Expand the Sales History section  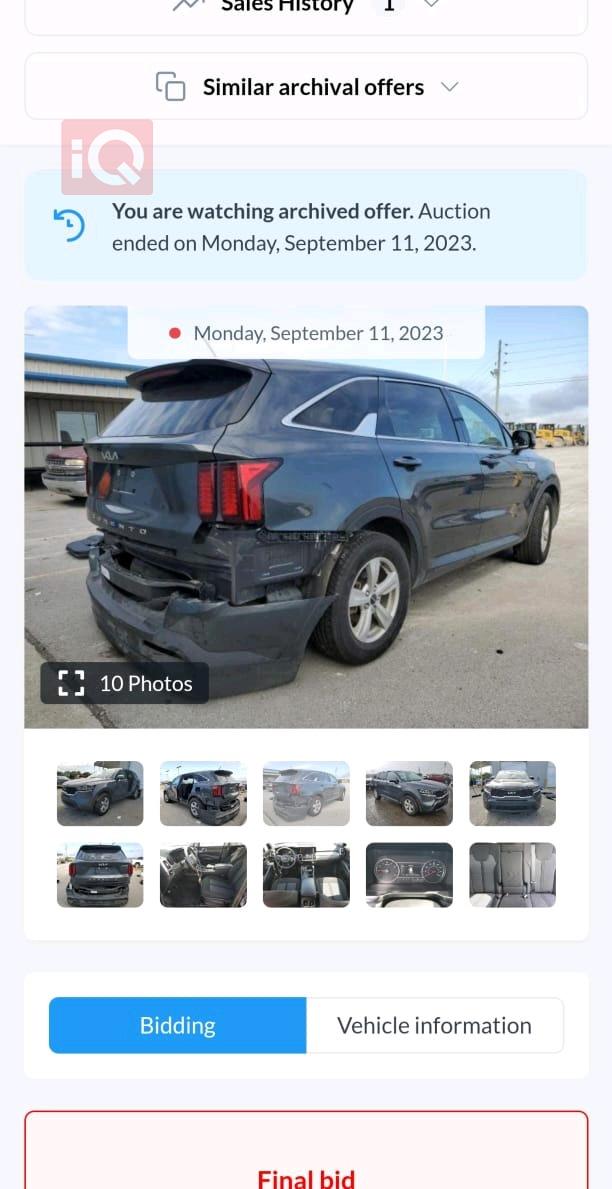pos(305,8)
